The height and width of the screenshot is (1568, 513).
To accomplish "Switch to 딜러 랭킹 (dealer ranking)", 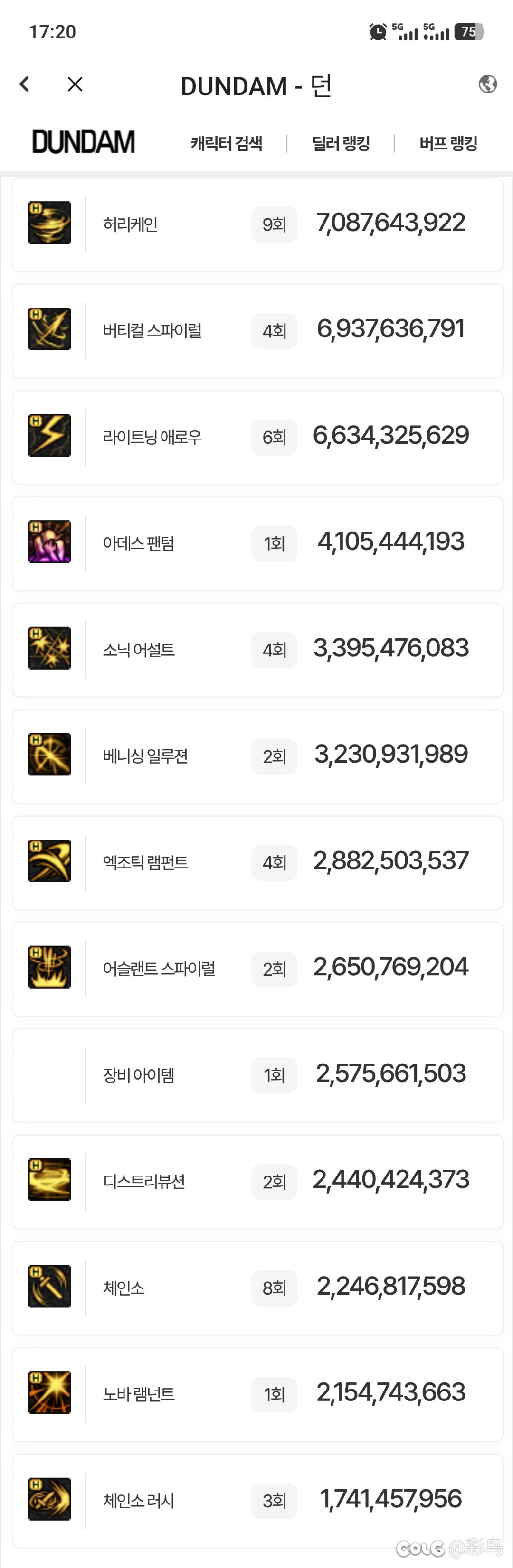I will click(x=341, y=144).
